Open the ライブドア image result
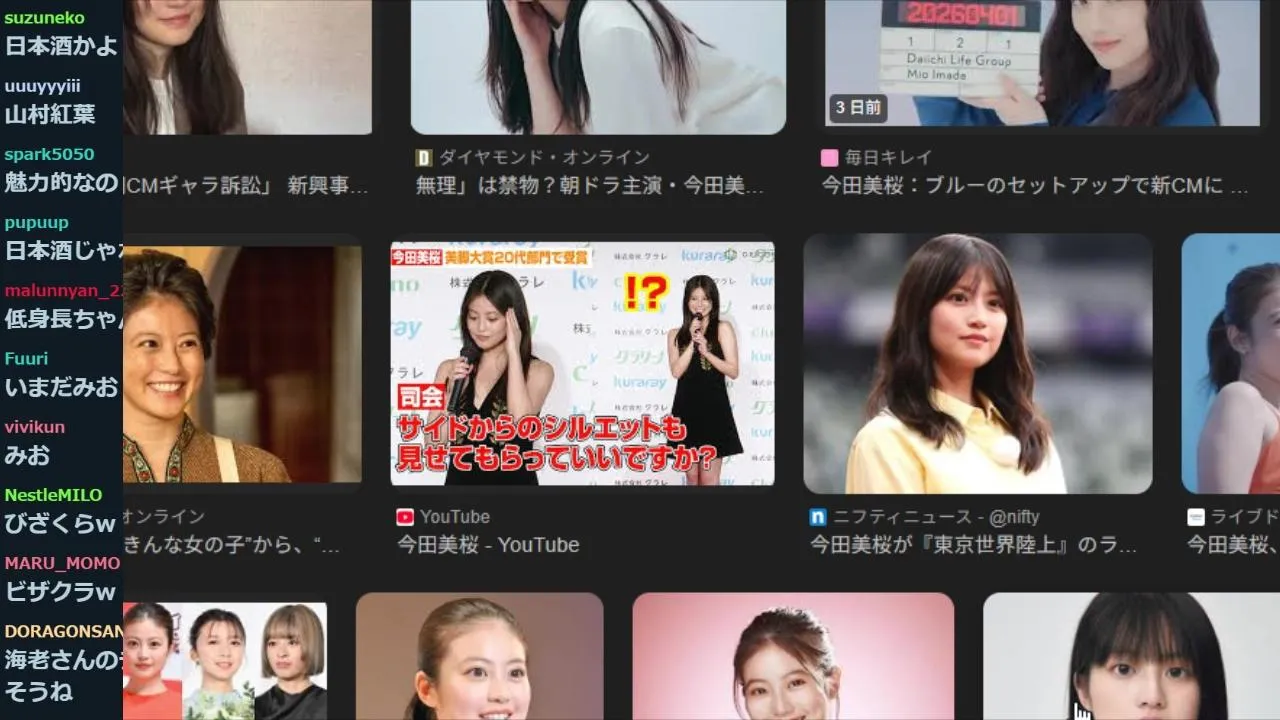 point(1231,364)
